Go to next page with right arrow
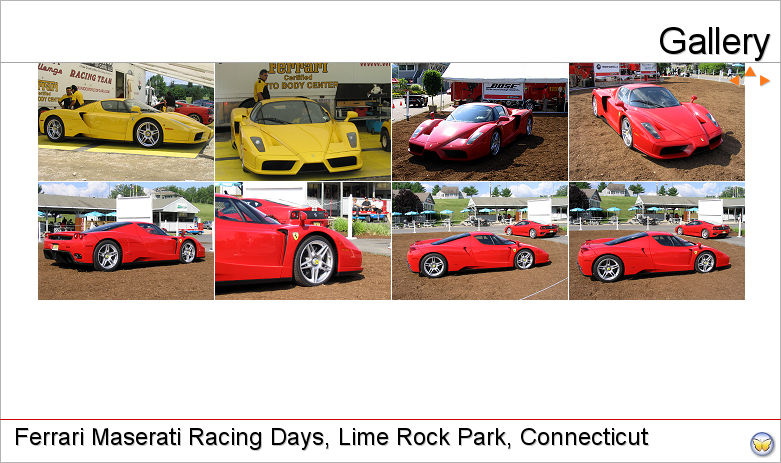781x463 pixels. click(x=764, y=81)
